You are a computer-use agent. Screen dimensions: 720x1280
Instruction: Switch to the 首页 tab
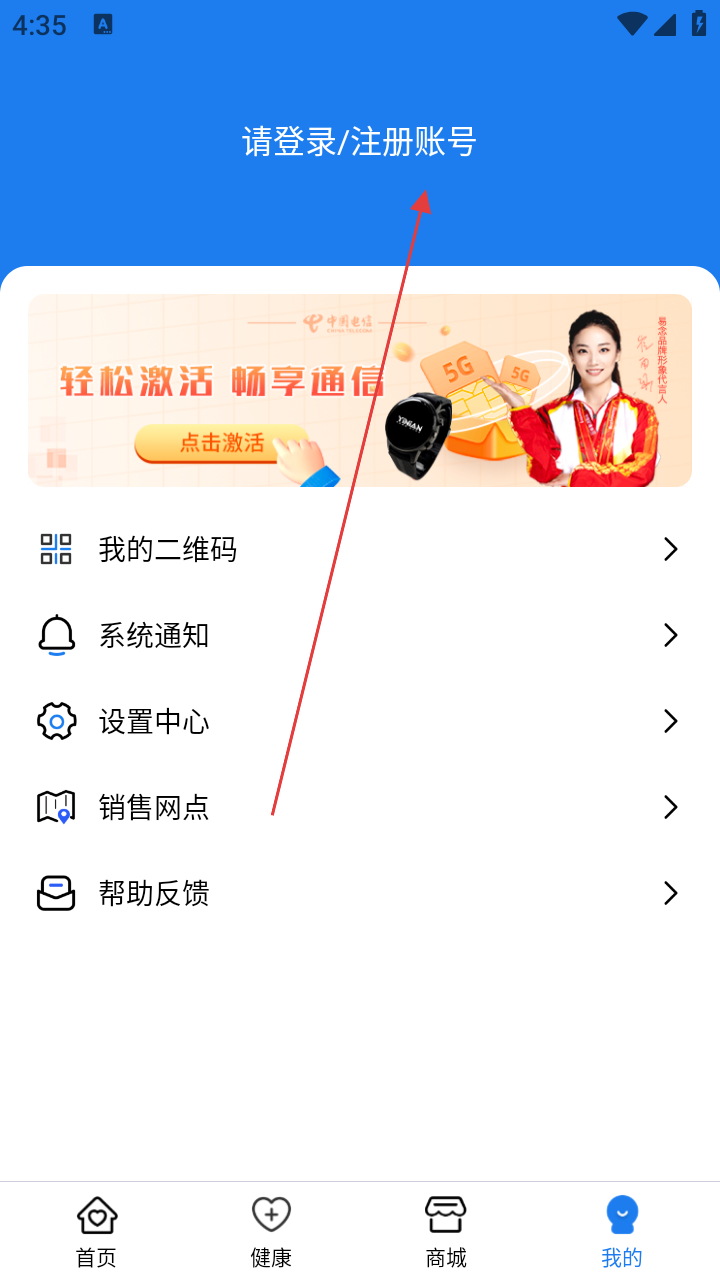pos(97,1231)
